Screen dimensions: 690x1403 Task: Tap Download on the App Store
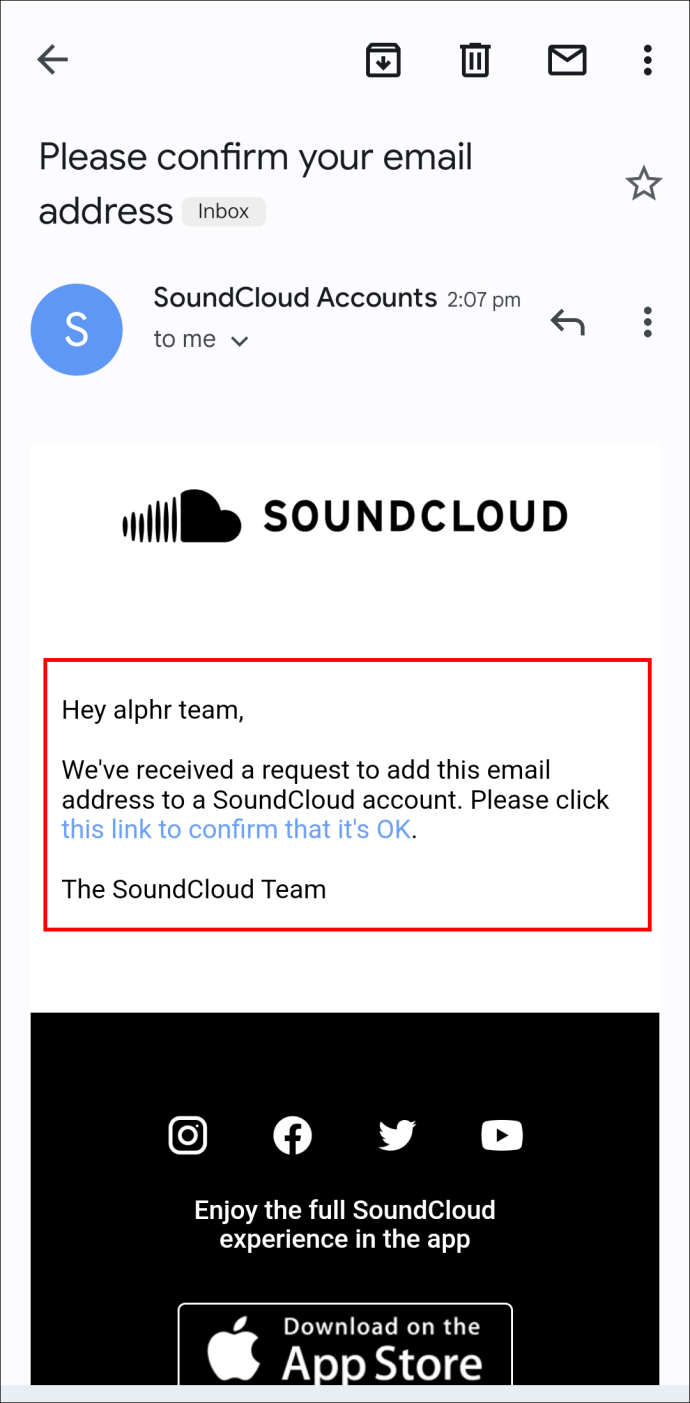345,1345
